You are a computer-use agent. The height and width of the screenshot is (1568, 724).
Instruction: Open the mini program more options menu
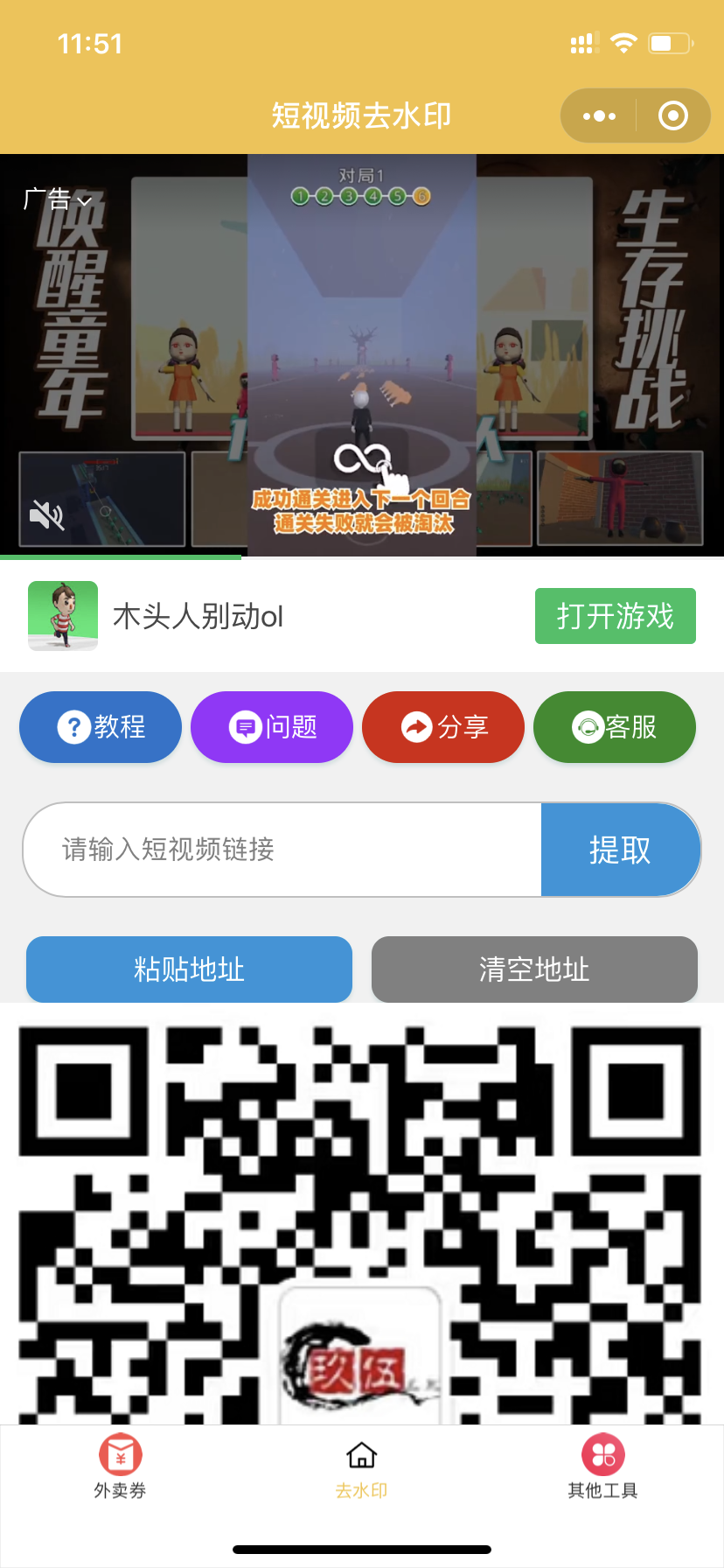pyautogui.click(x=599, y=115)
